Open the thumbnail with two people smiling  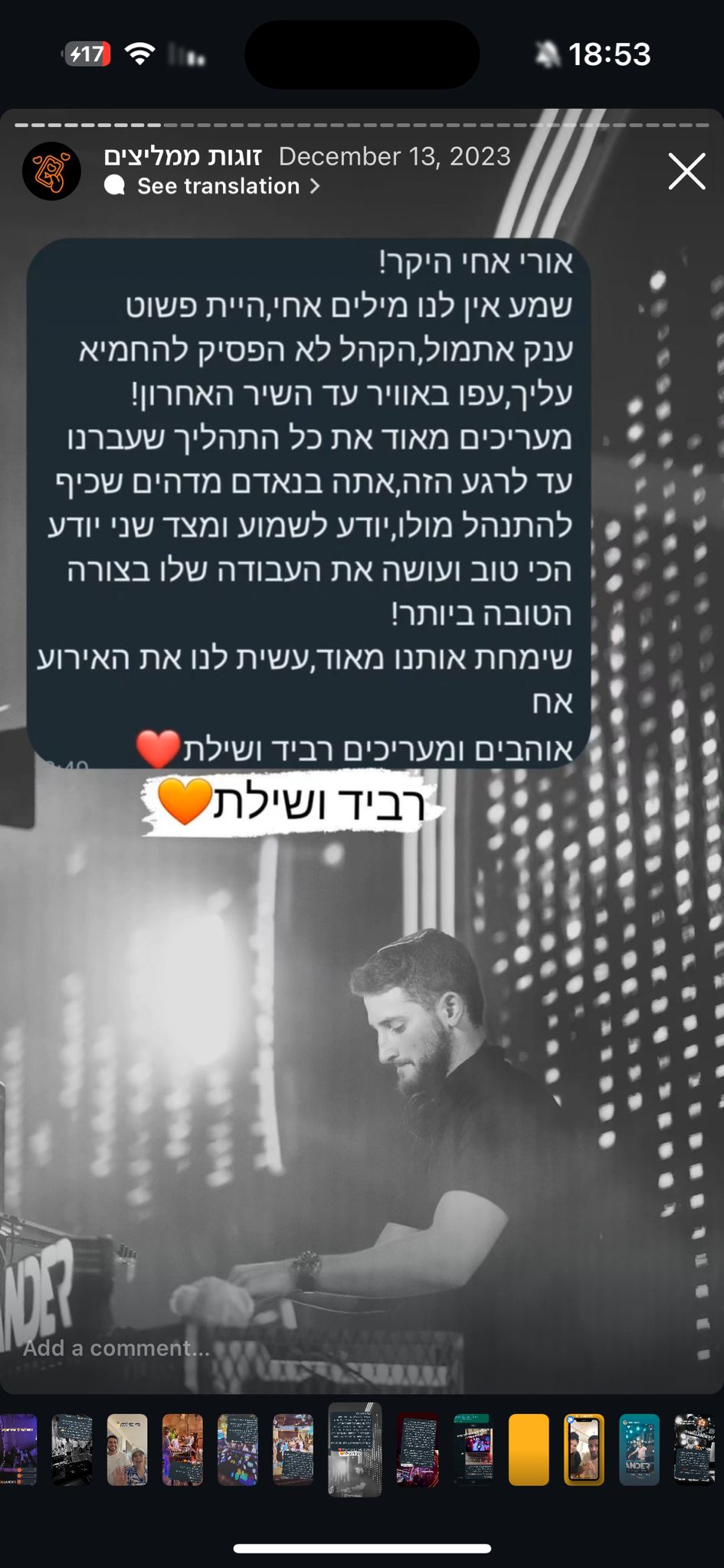tap(127, 1449)
